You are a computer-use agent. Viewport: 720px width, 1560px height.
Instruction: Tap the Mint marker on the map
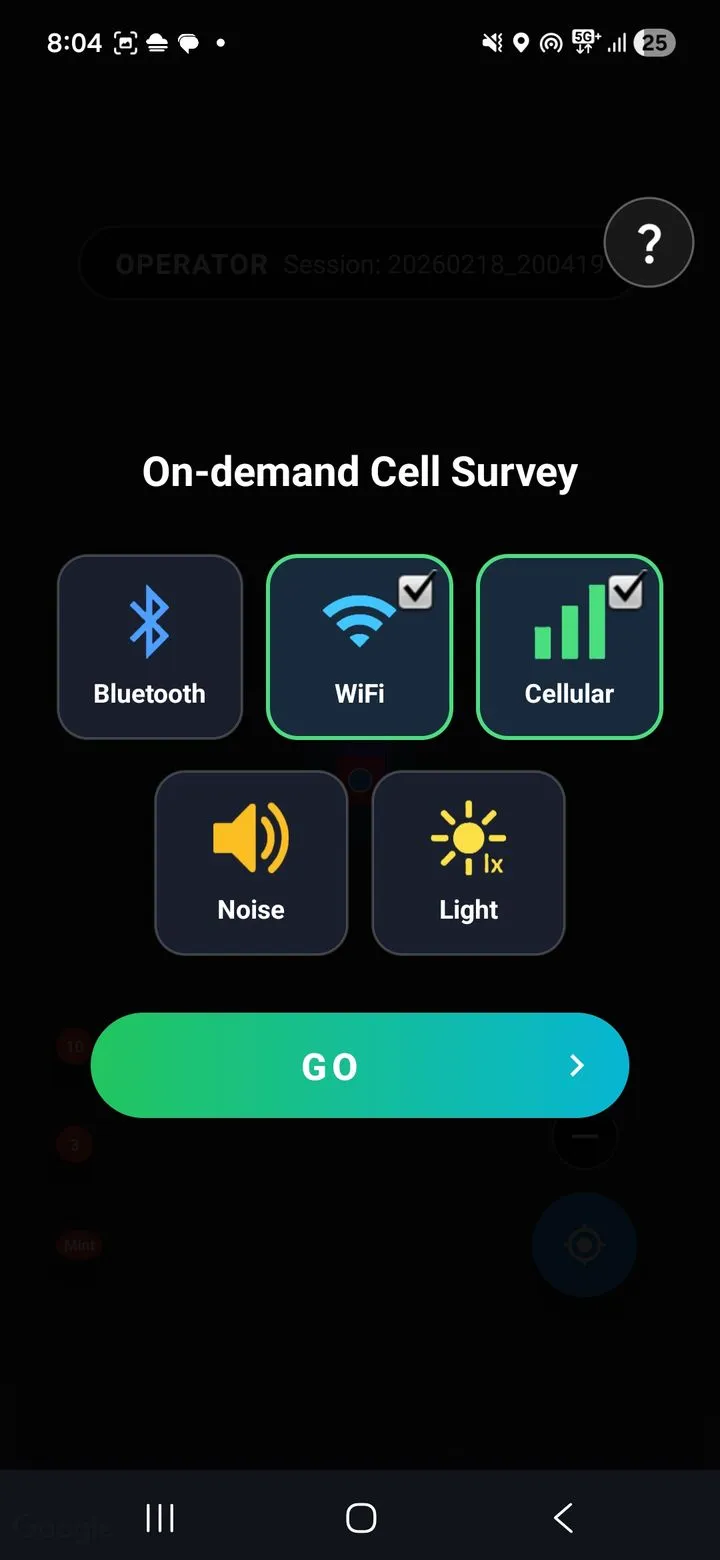click(x=79, y=1244)
